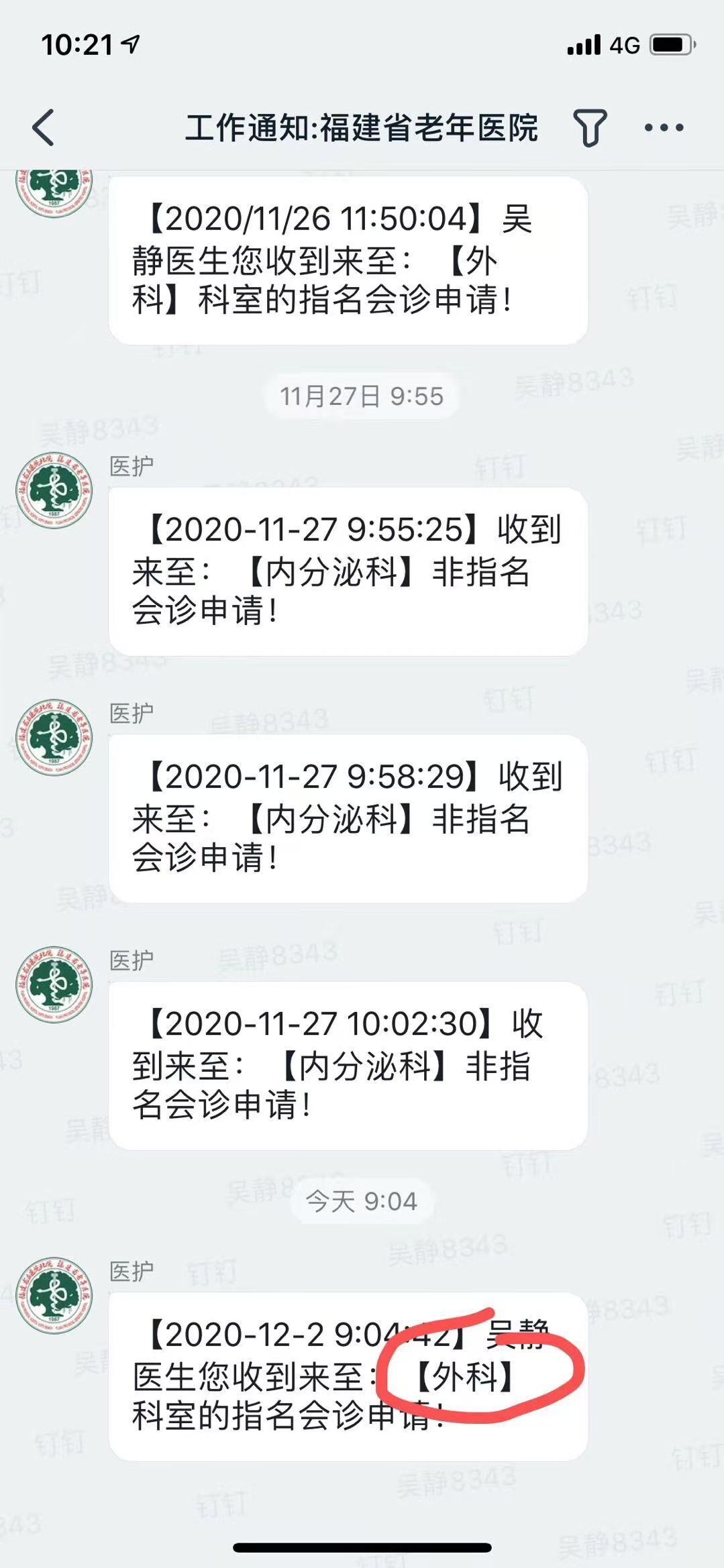Open the three-dot overflow menu
Viewport: 724px width, 1568px height.
(664, 127)
